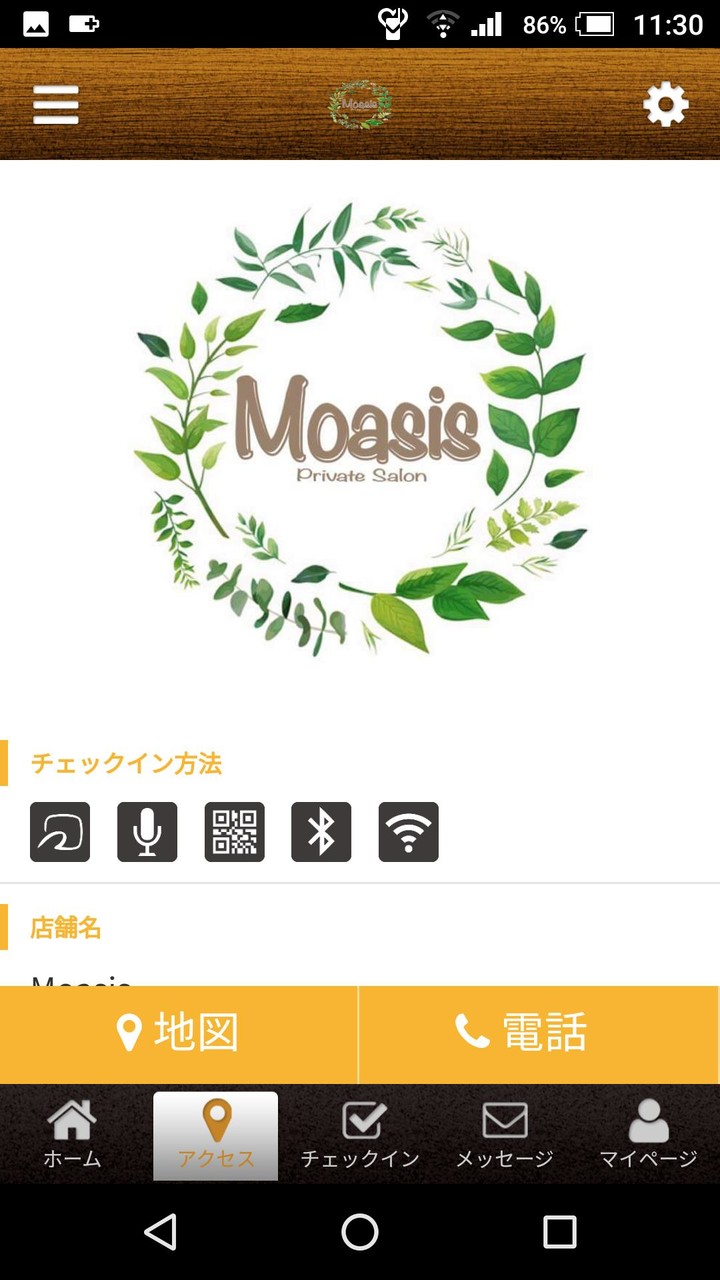Viewport: 720px width, 1280px height.
Task: Choose the Wi-Fi check-in method
Action: point(408,831)
